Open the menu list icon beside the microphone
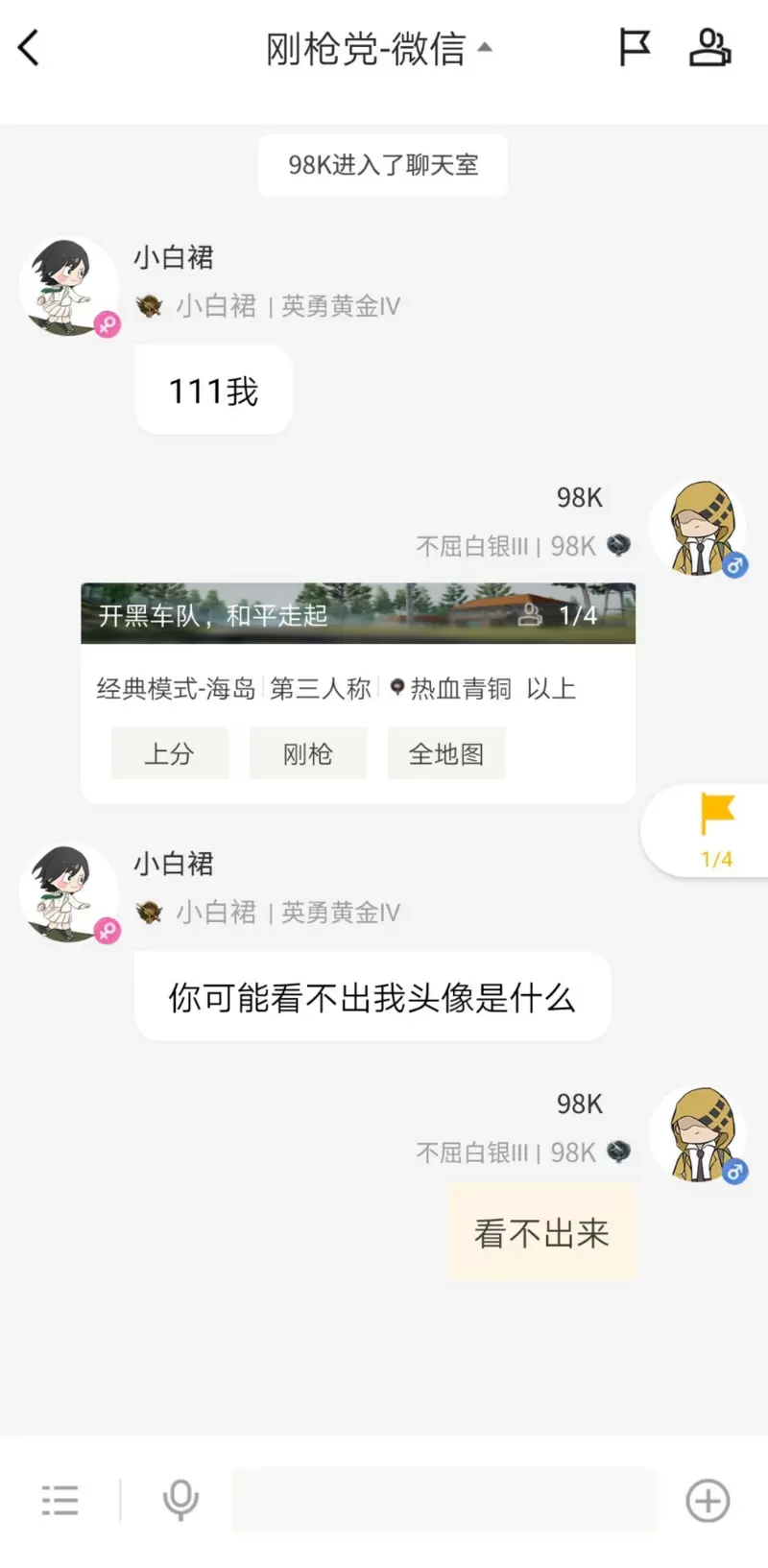Viewport: 768px width, 1568px height. click(x=60, y=1500)
